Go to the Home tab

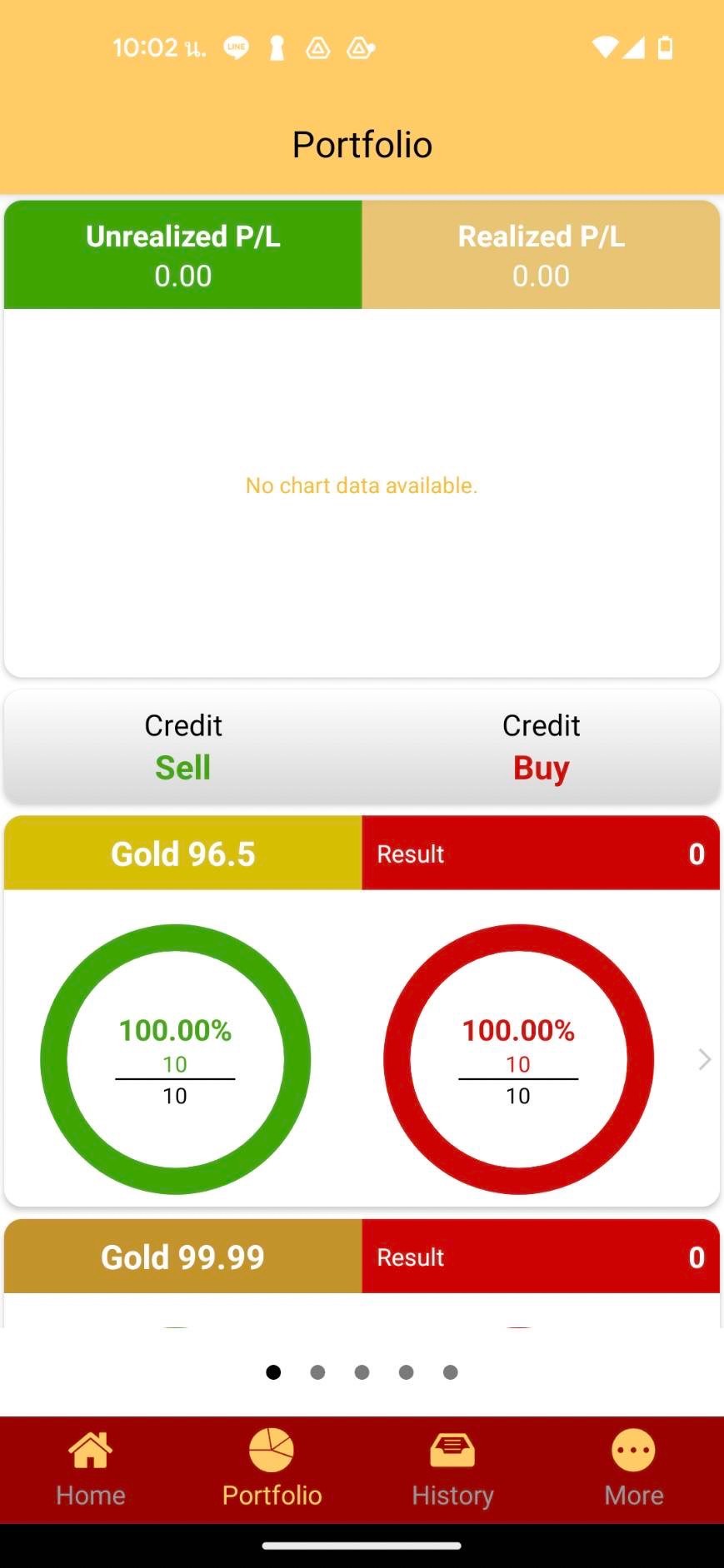(x=90, y=1470)
